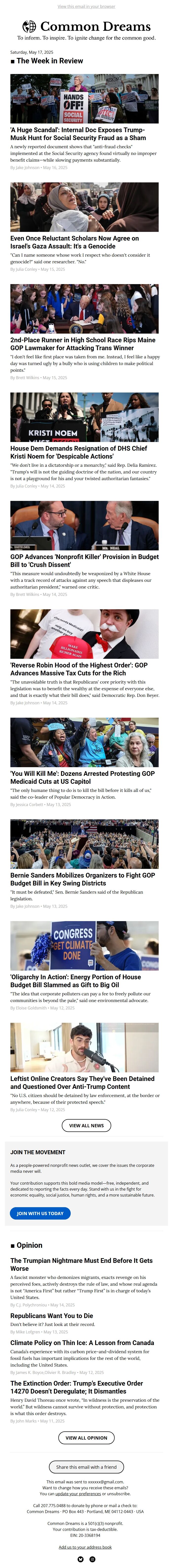
Task: Open the 'Oligarchy In Action' Big Oil article
Action: (x=75, y=980)
